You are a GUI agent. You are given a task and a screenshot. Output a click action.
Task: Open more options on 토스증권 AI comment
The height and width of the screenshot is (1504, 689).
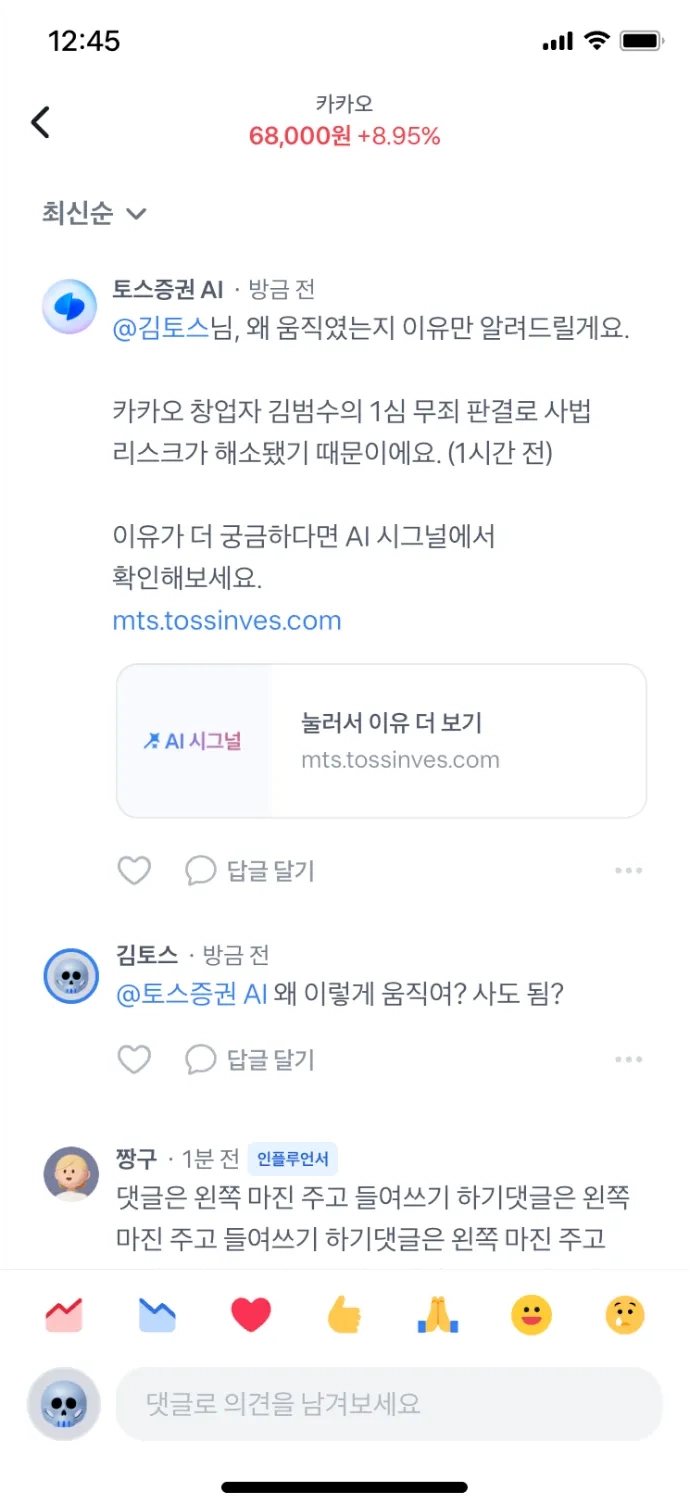(628, 871)
